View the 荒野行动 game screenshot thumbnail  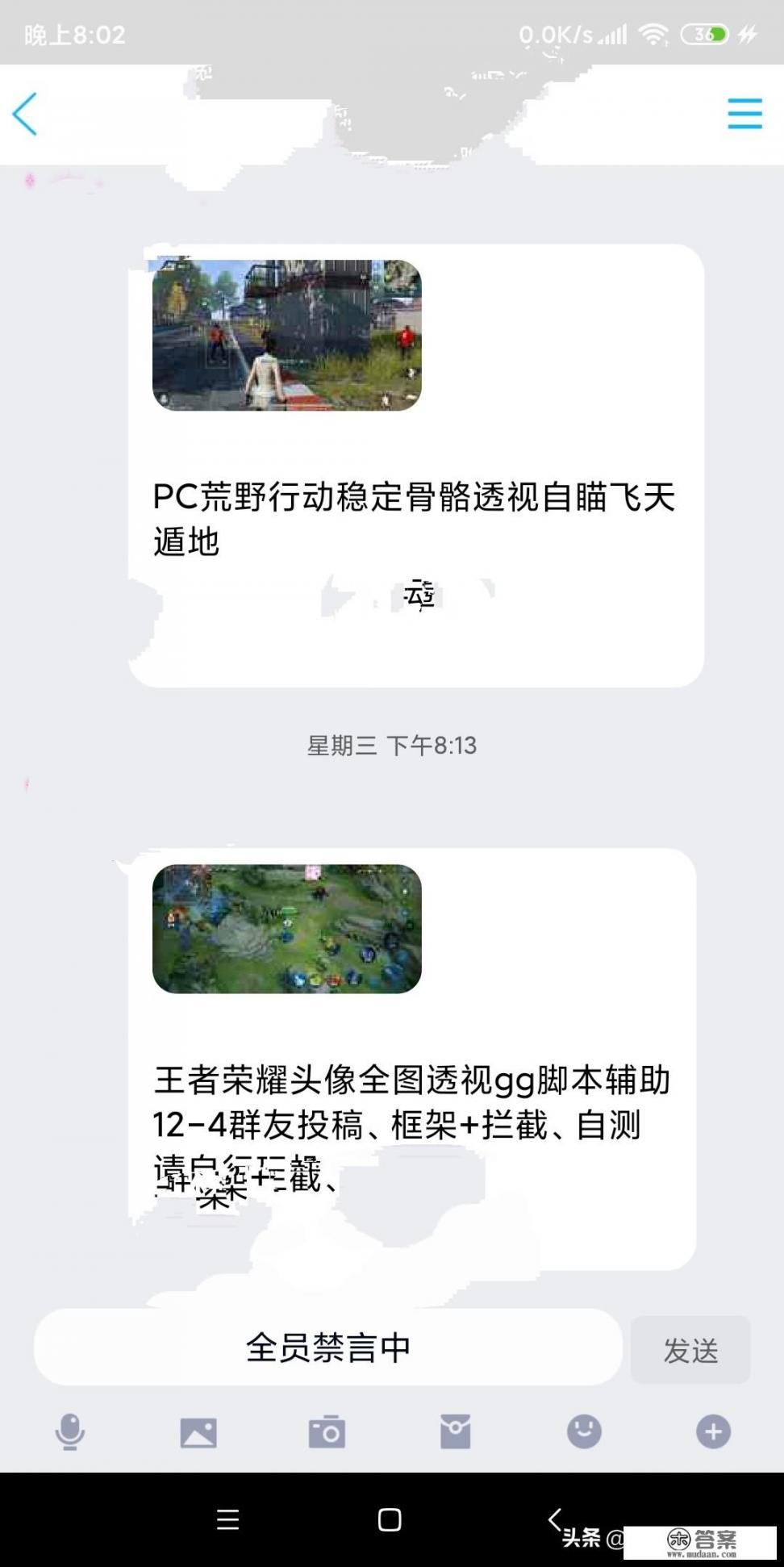tap(286, 333)
